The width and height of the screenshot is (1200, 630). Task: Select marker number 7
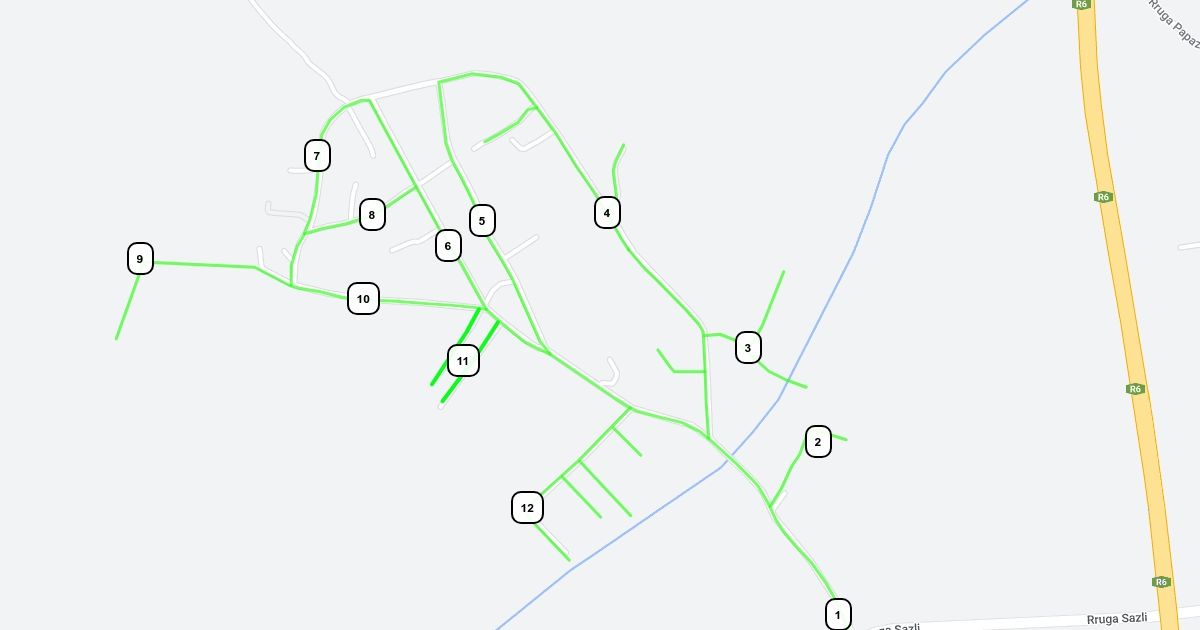[317, 155]
